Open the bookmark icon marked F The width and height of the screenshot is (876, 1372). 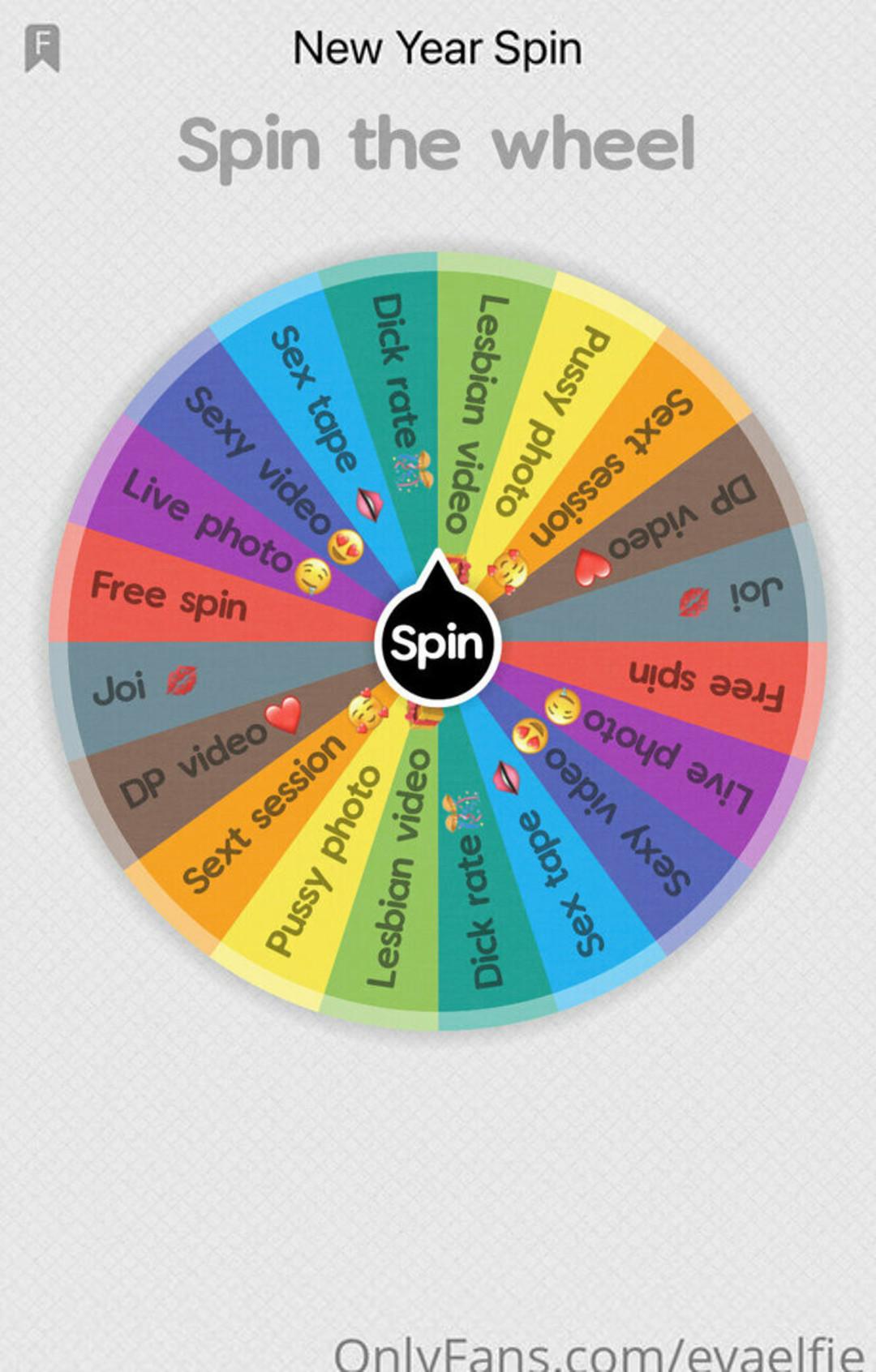(x=42, y=48)
